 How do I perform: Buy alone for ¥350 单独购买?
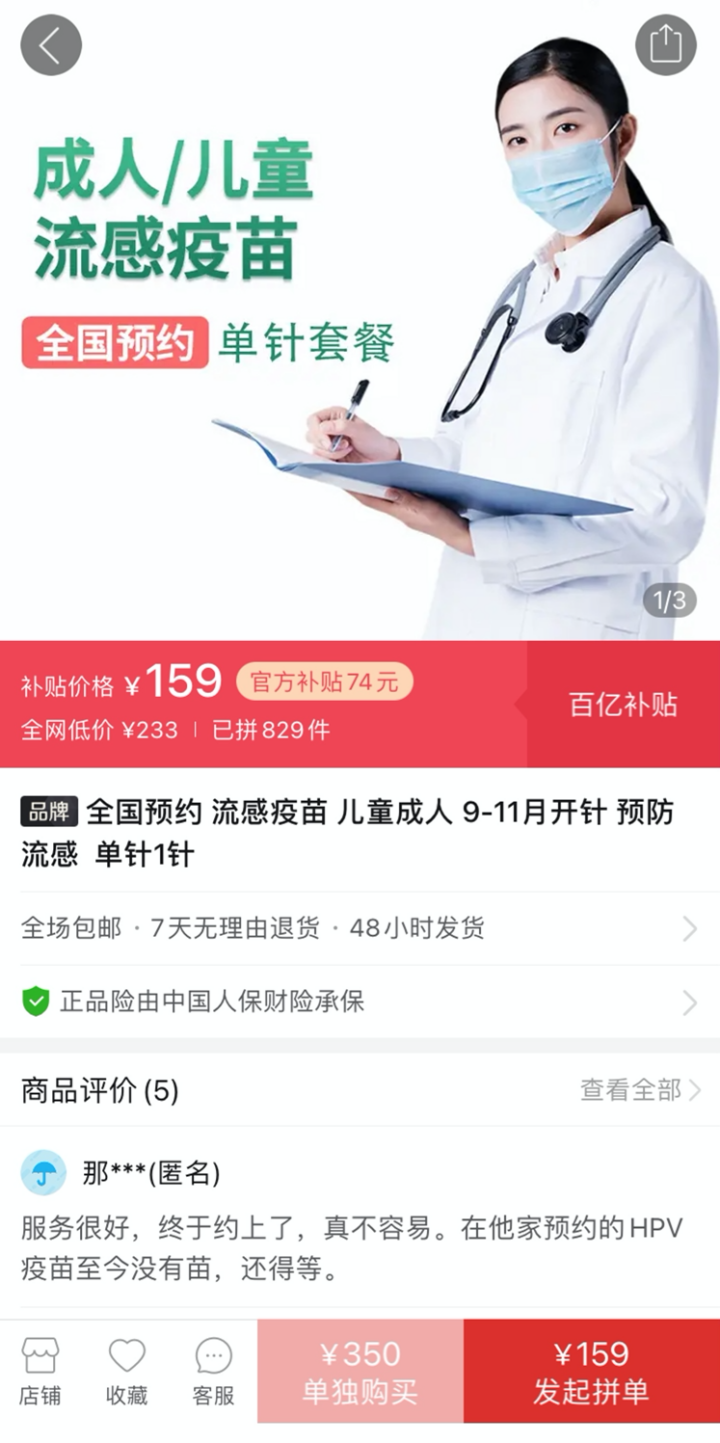tap(360, 1372)
